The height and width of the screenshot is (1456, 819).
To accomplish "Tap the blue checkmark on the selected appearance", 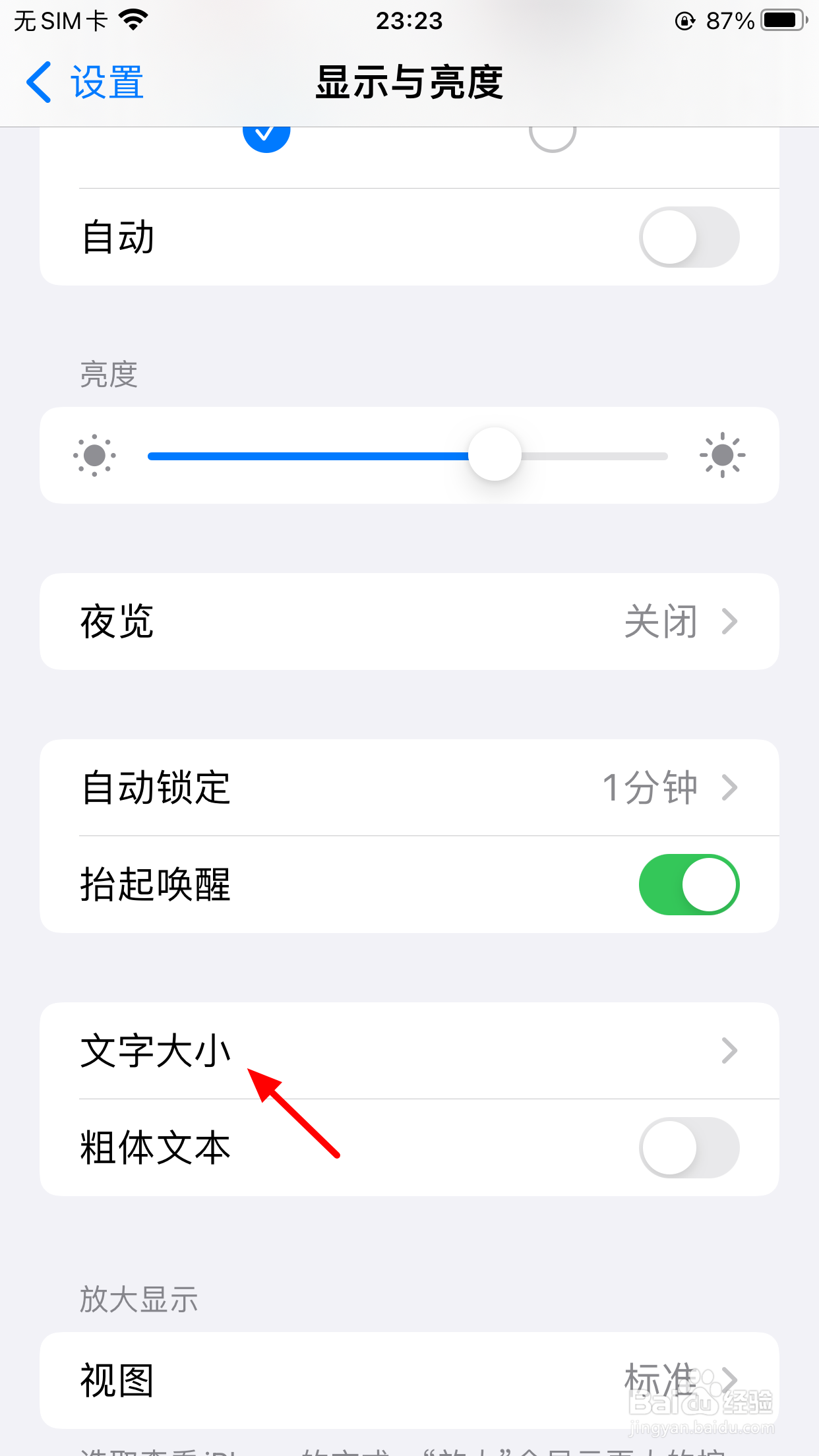I will [x=266, y=132].
